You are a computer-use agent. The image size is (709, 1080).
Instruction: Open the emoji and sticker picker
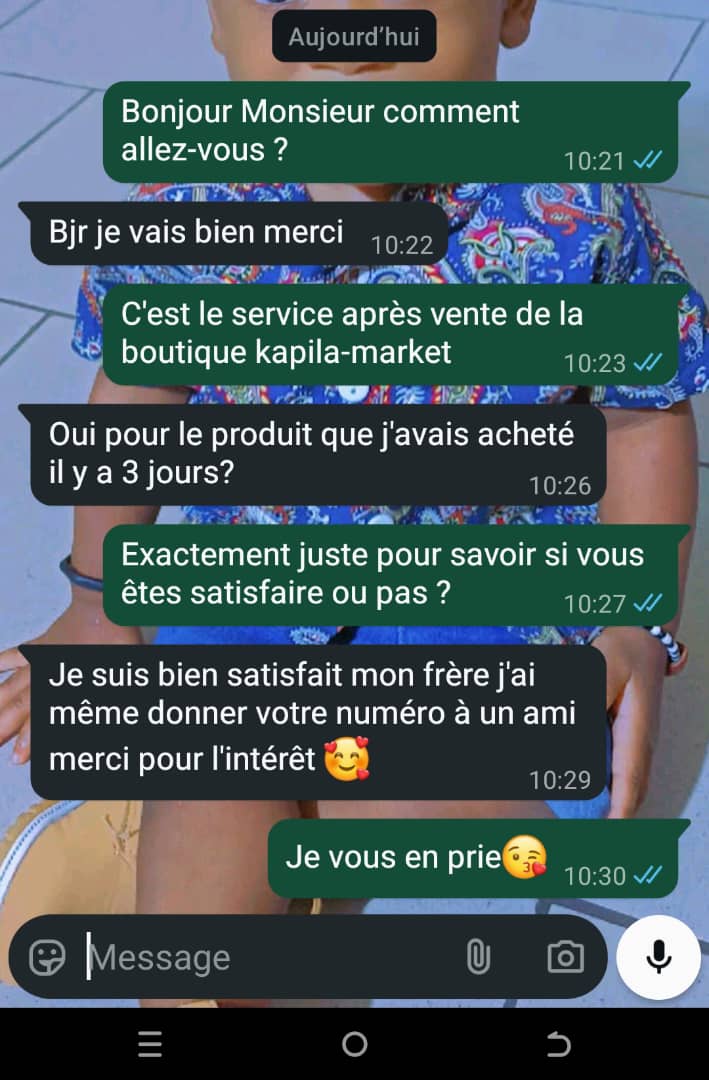click(x=47, y=958)
